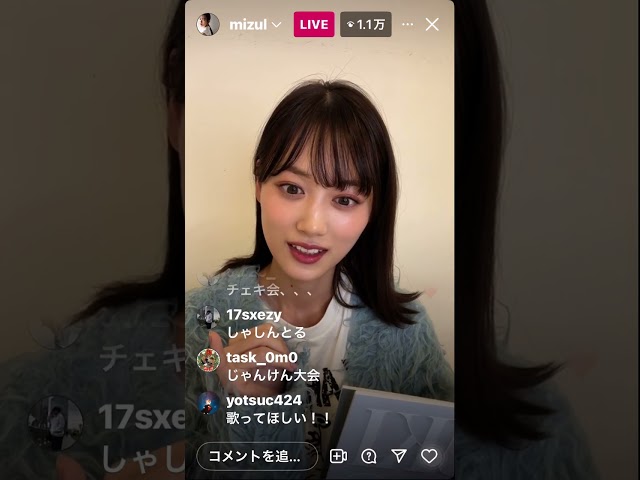
Task: Open the question icon
Action: coord(368,456)
